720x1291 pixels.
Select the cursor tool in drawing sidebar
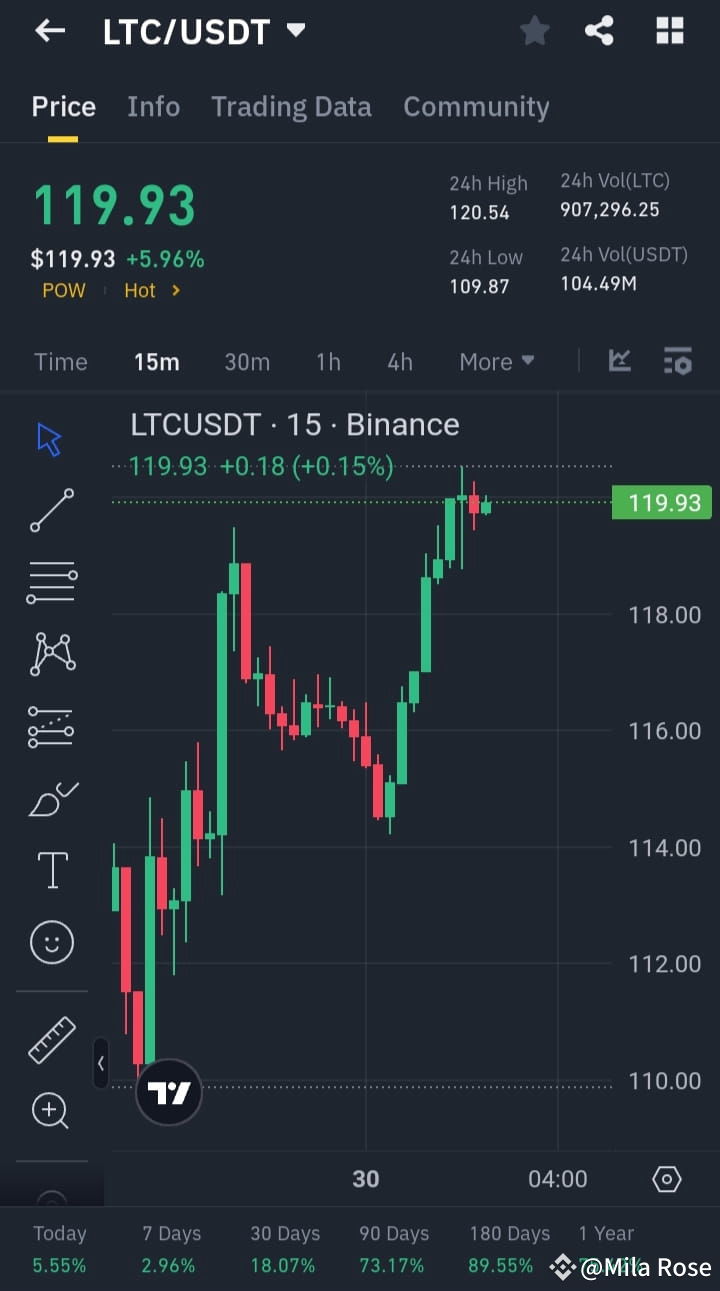click(x=49, y=437)
